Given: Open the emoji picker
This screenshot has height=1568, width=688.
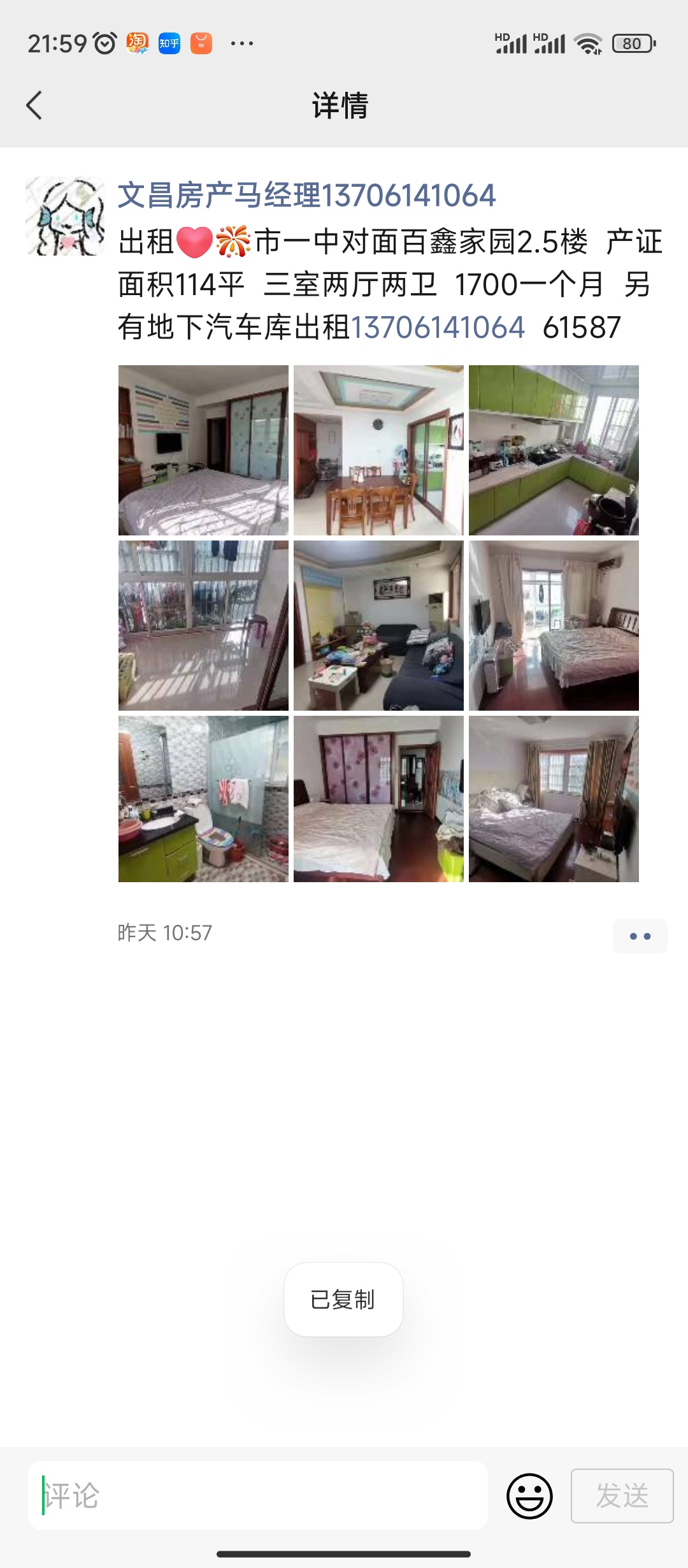Looking at the screenshot, I should 529,1496.
